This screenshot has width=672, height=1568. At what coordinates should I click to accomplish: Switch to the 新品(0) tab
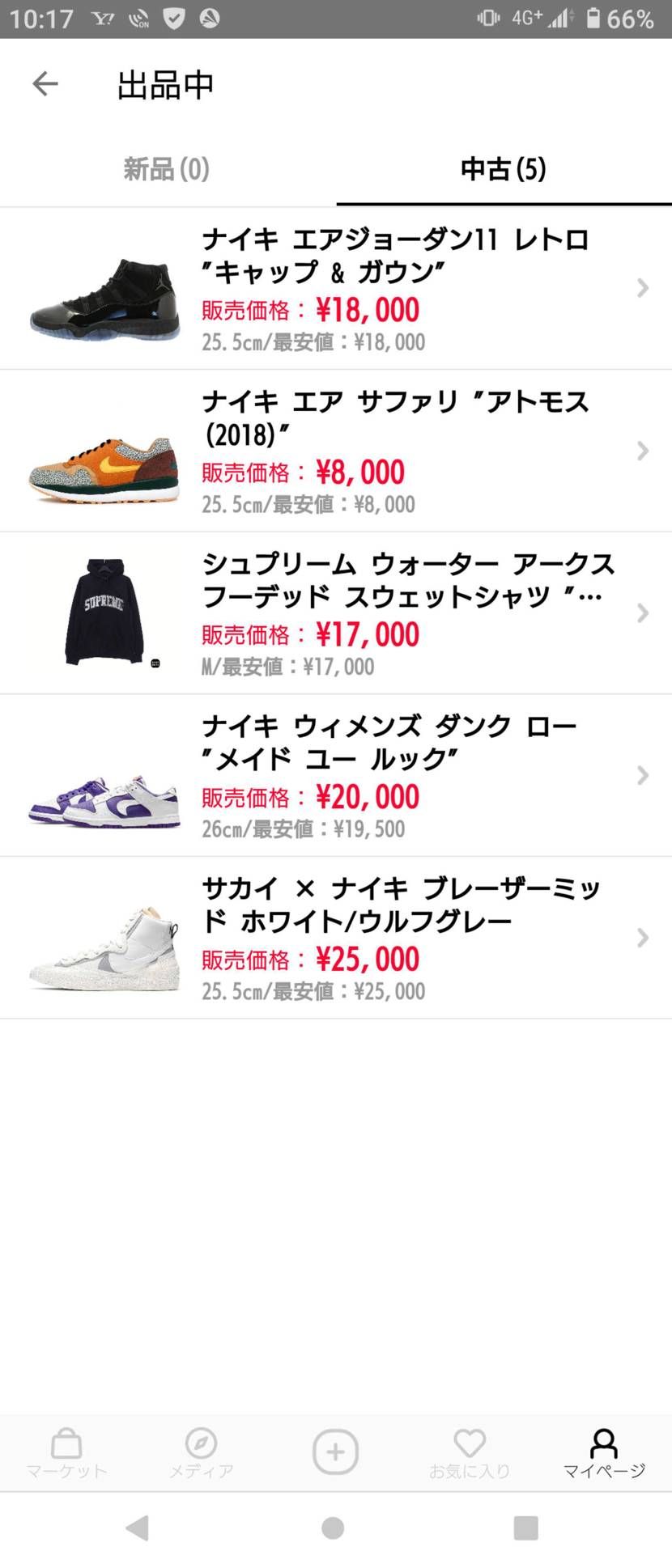tap(167, 170)
